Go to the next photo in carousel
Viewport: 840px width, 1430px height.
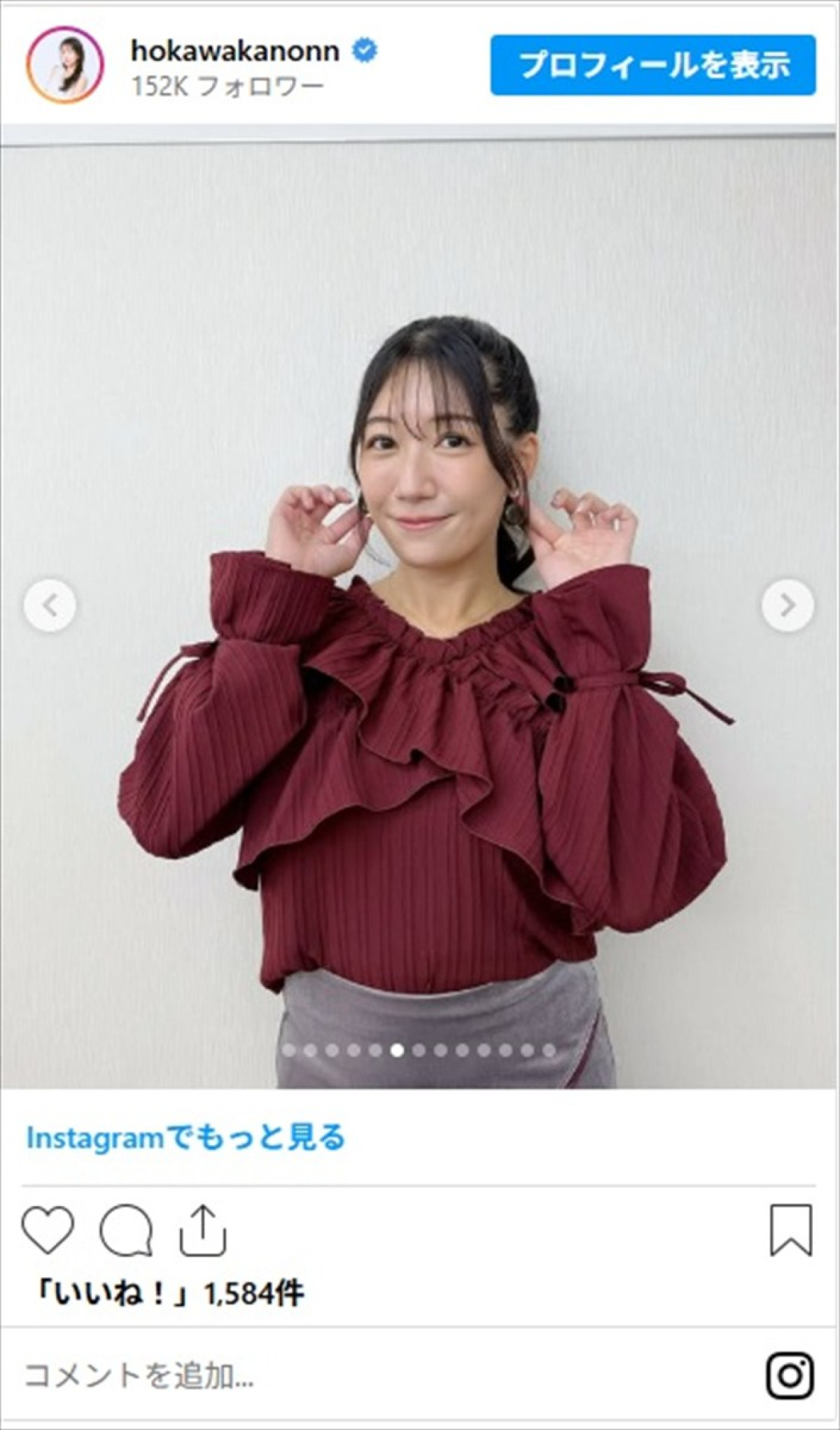pyautogui.click(x=787, y=605)
